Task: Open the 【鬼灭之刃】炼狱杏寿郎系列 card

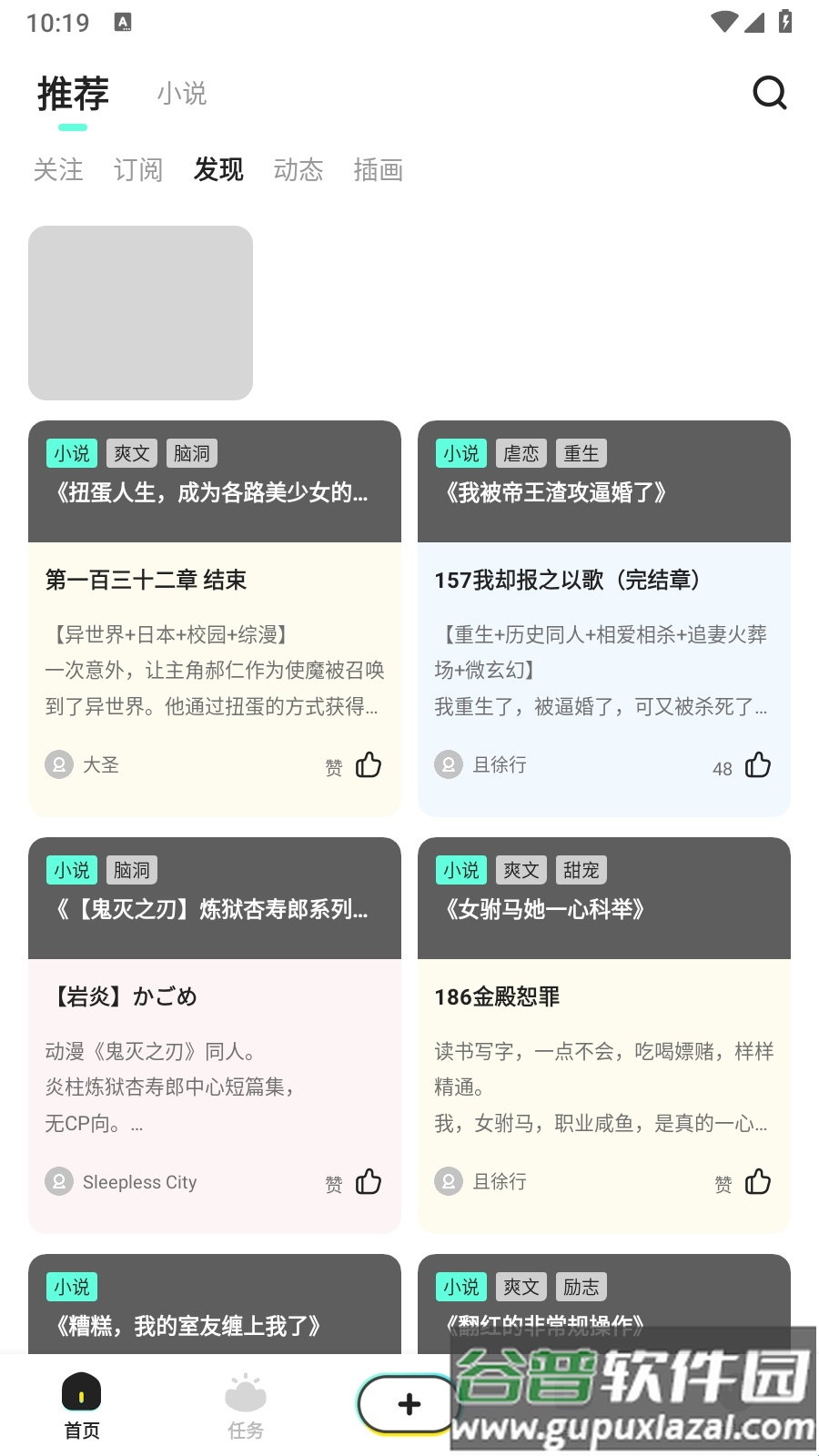Action: point(213,909)
